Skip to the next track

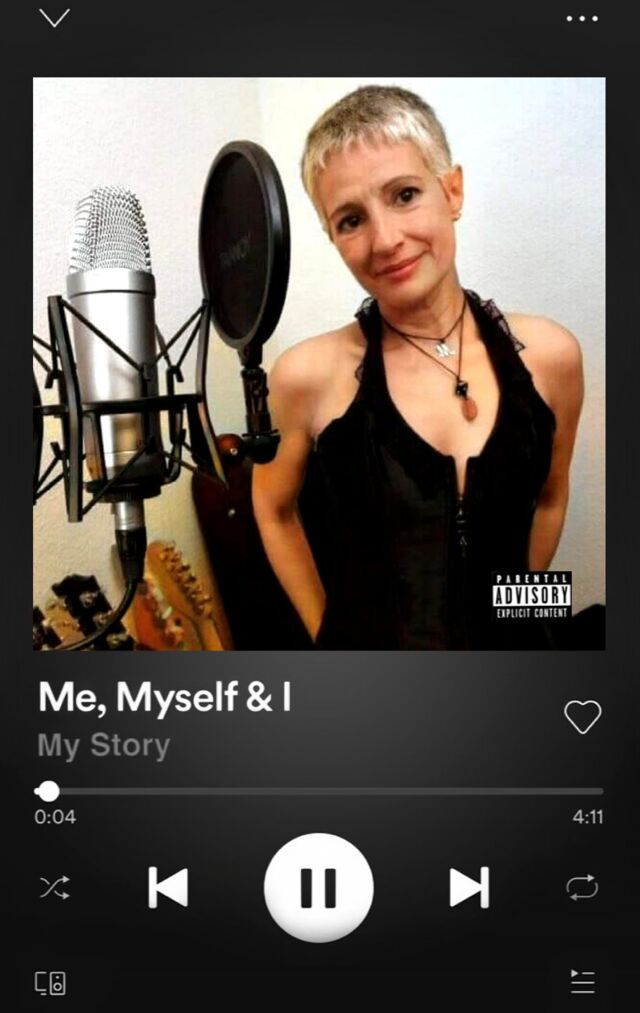coord(469,887)
